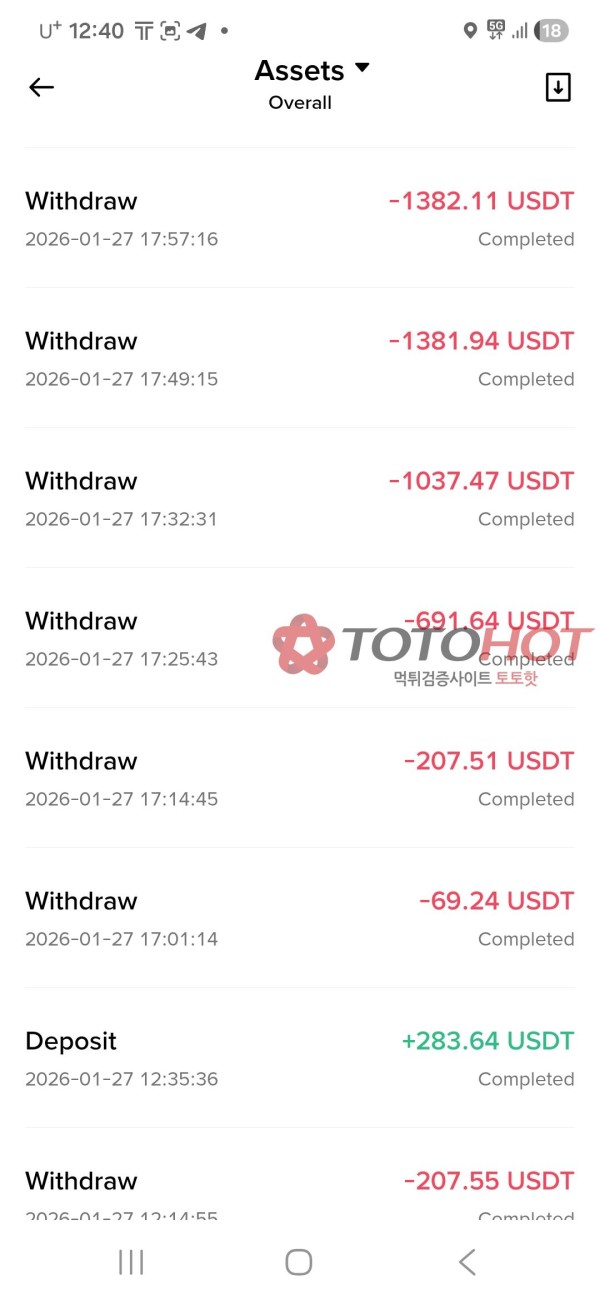Select the -1037.47 USDT withdraw entry
This screenshot has width=600, height=1300.
point(300,499)
